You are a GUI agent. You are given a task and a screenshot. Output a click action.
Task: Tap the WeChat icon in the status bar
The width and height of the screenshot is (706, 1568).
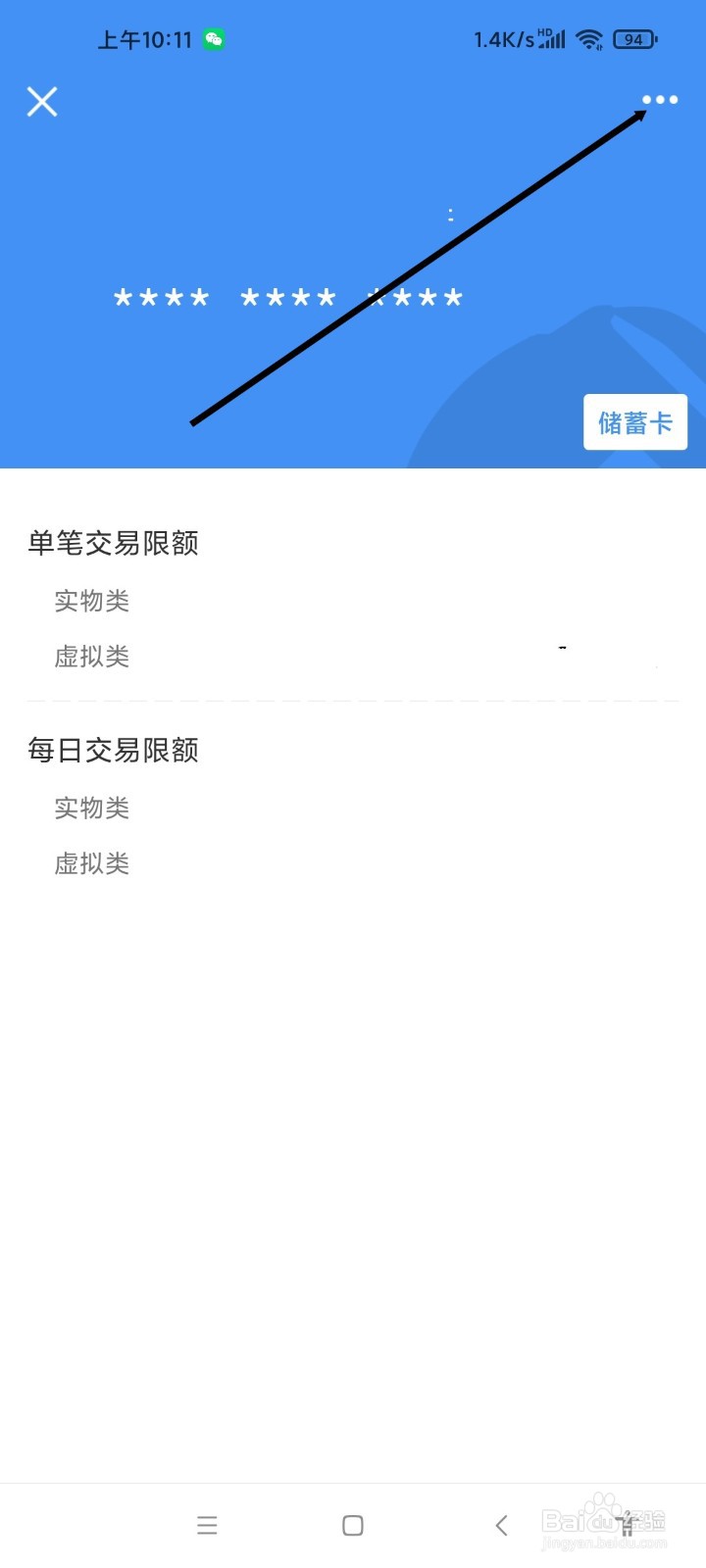(x=212, y=37)
